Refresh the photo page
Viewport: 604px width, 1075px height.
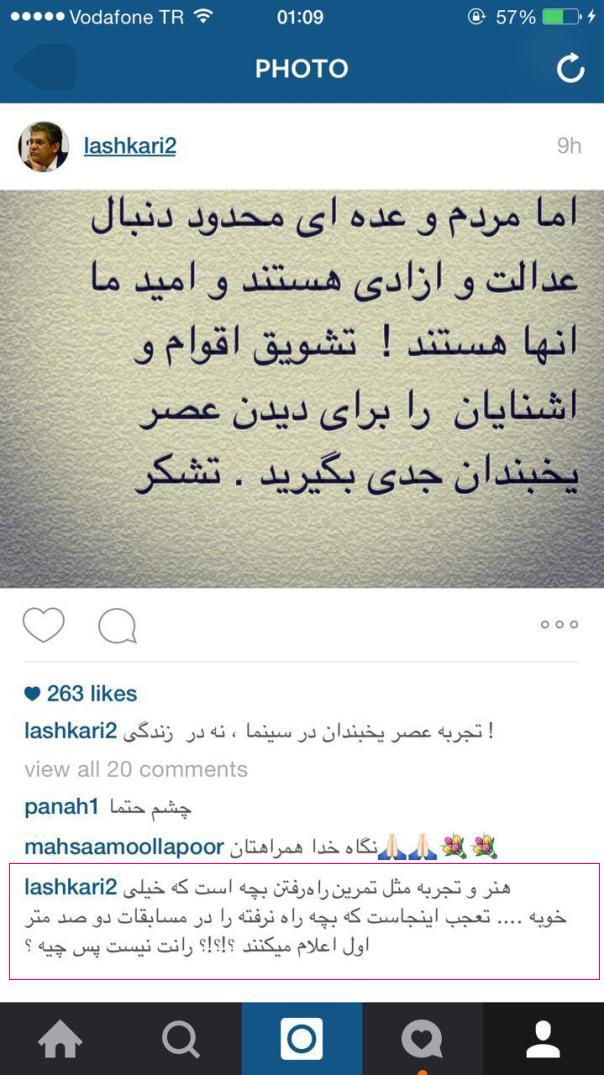tap(570, 68)
